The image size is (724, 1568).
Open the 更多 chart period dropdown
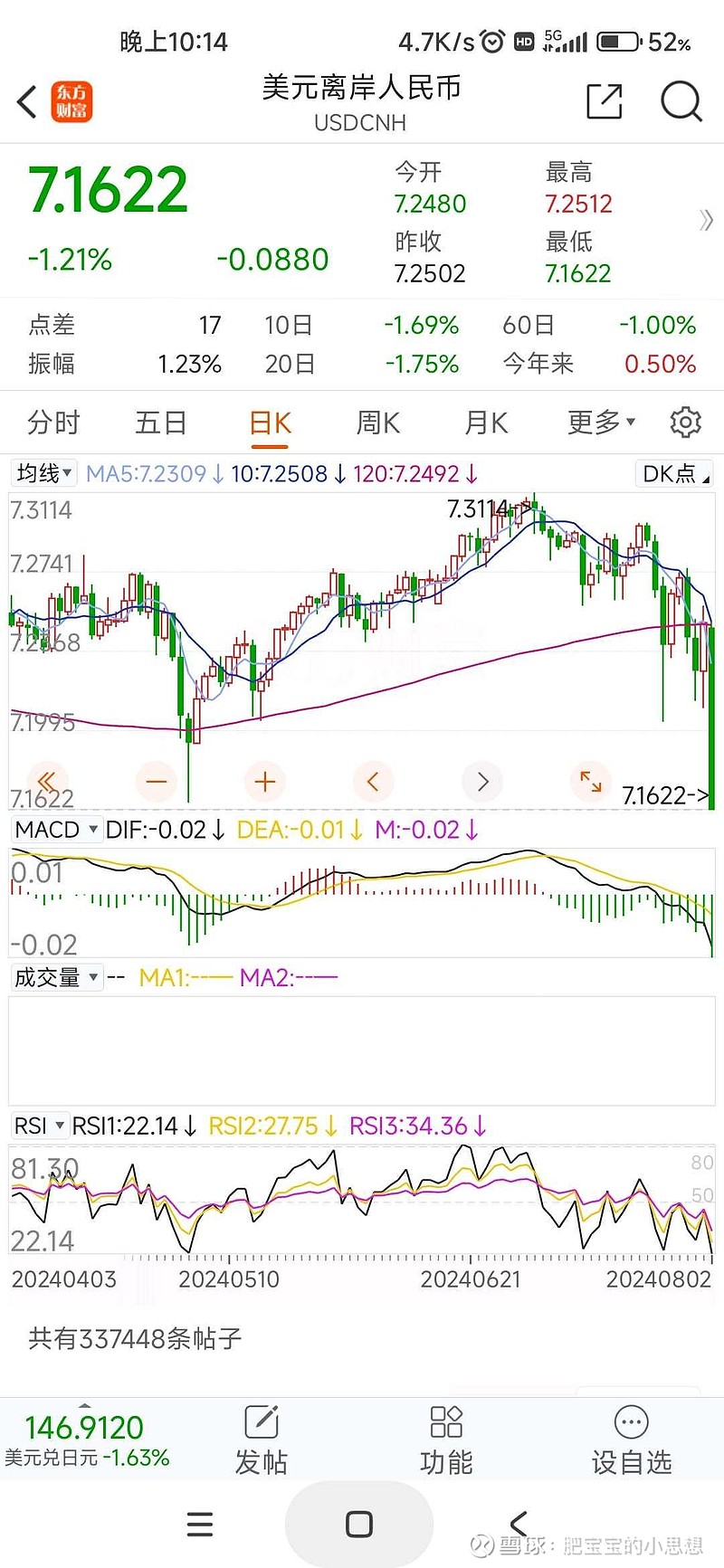coord(602,423)
